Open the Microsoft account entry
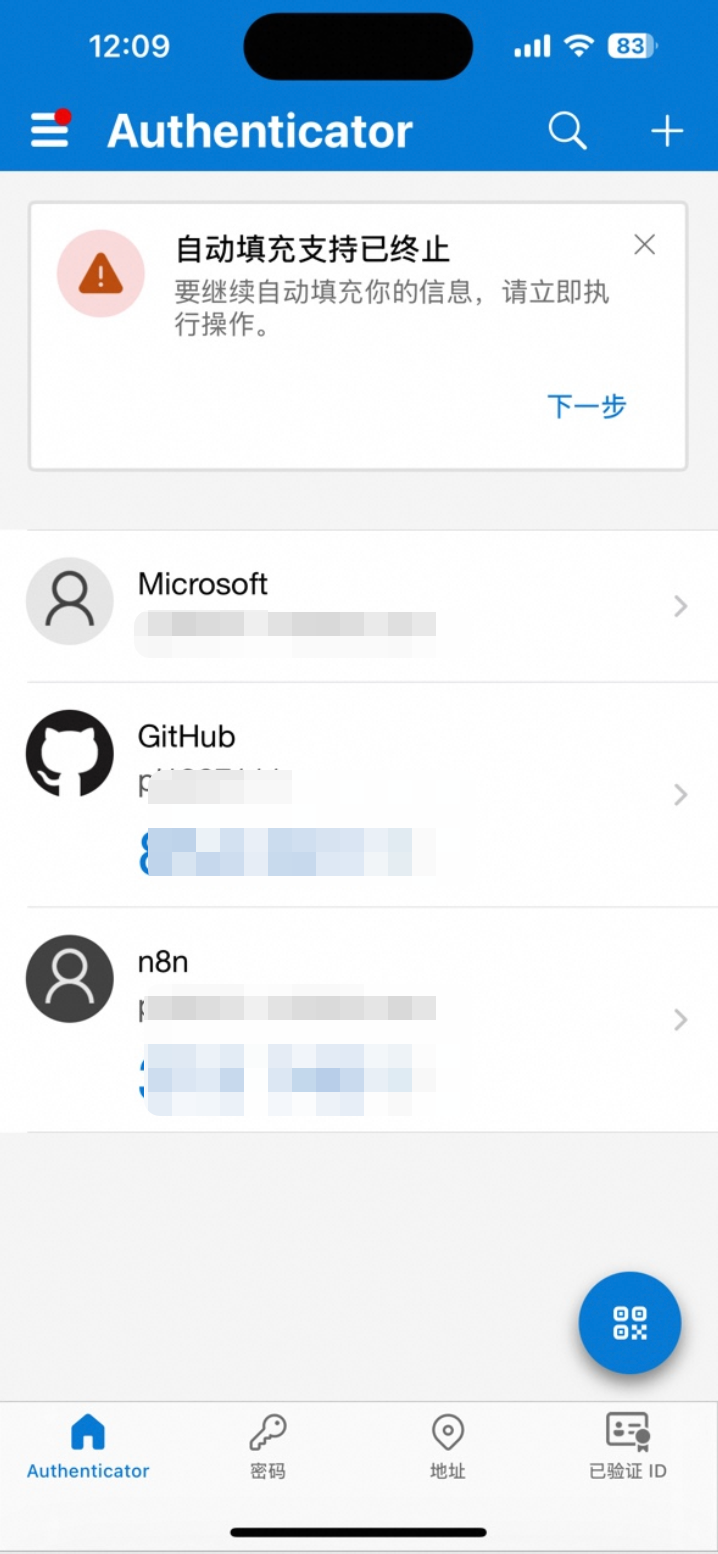 (x=359, y=606)
